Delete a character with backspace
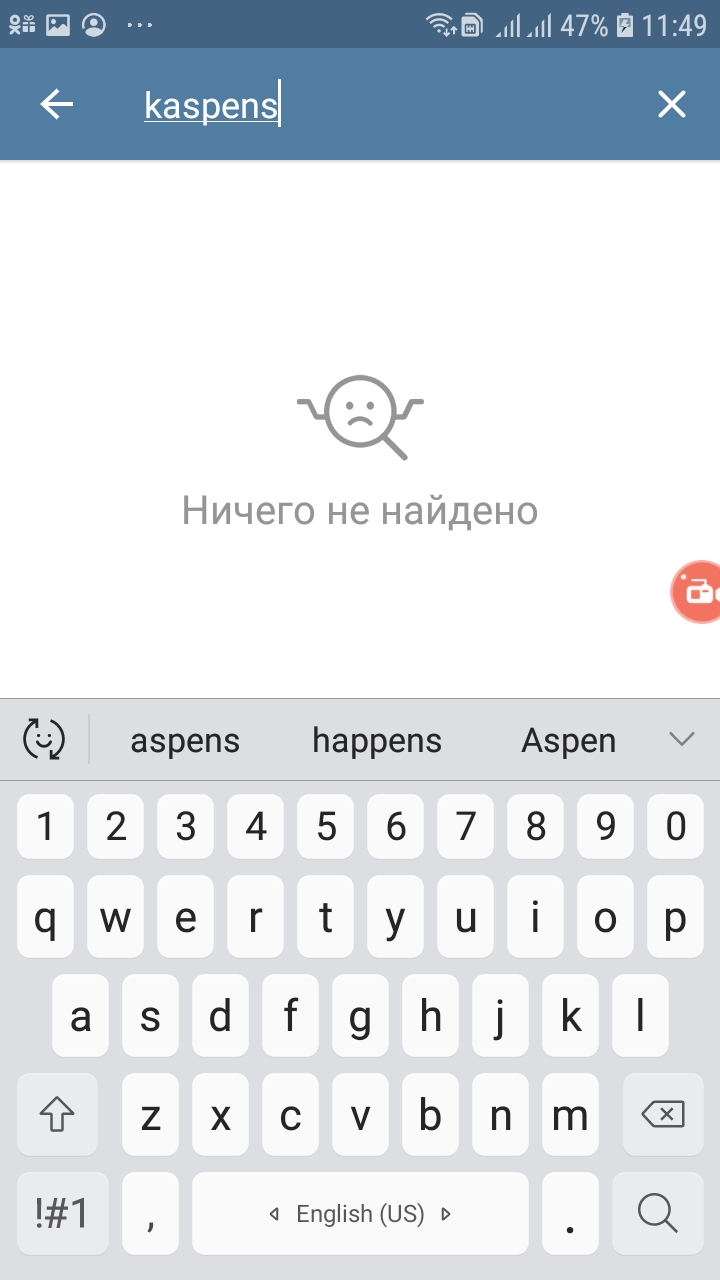The image size is (720, 1280). coord(662,1115)
